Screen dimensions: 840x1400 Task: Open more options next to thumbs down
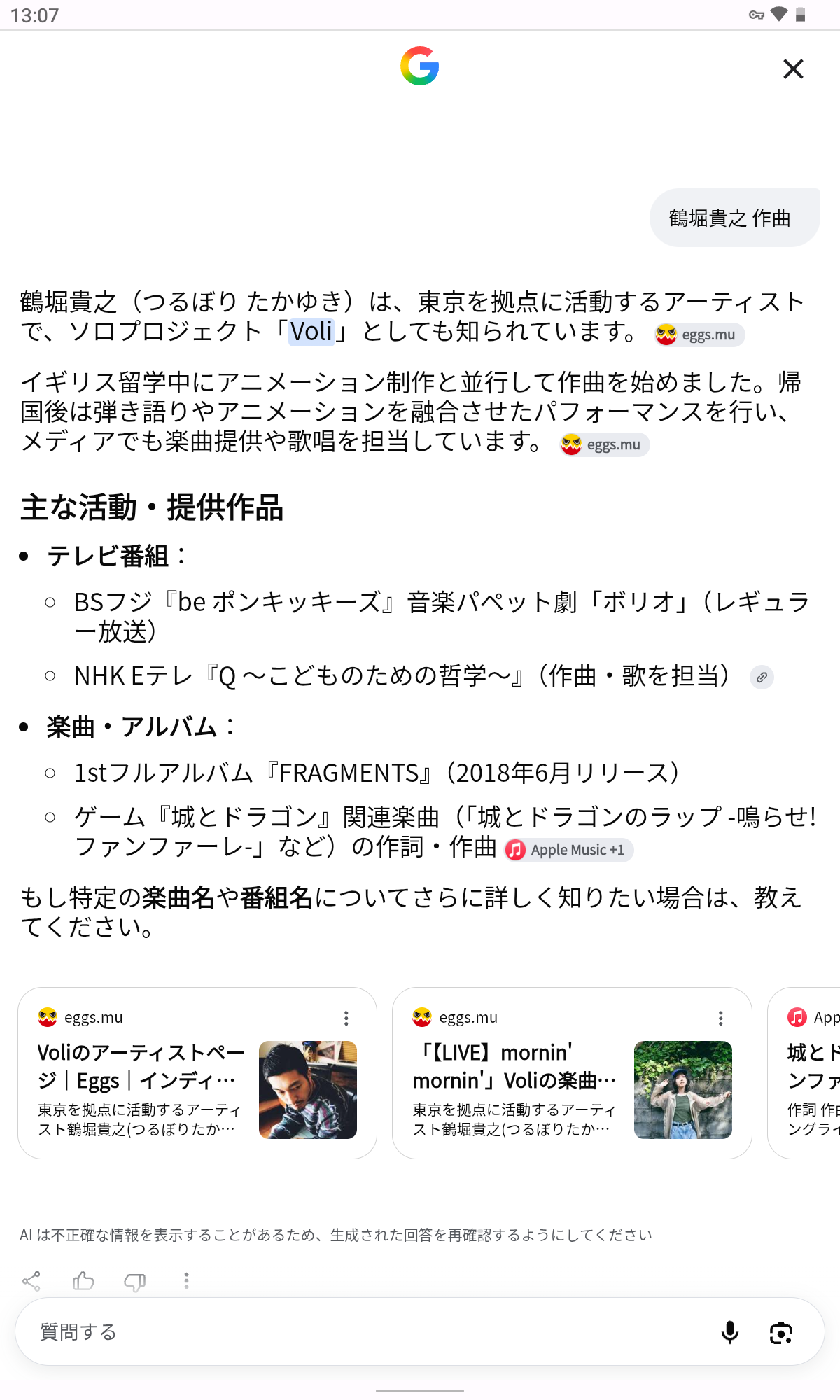coord(186,1281)
